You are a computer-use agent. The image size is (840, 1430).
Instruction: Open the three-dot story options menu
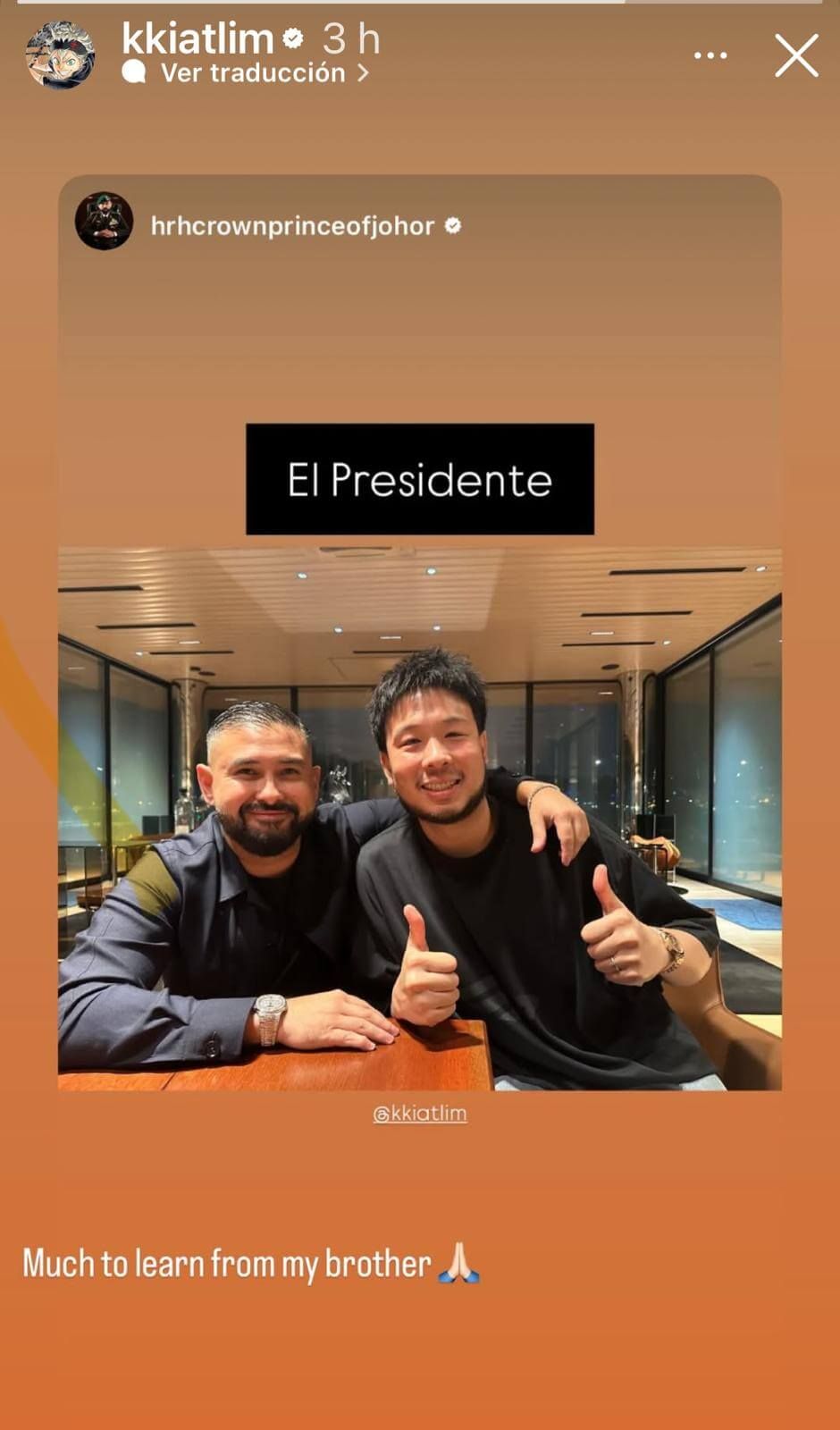pyautogui.click(x=710, y=55)
